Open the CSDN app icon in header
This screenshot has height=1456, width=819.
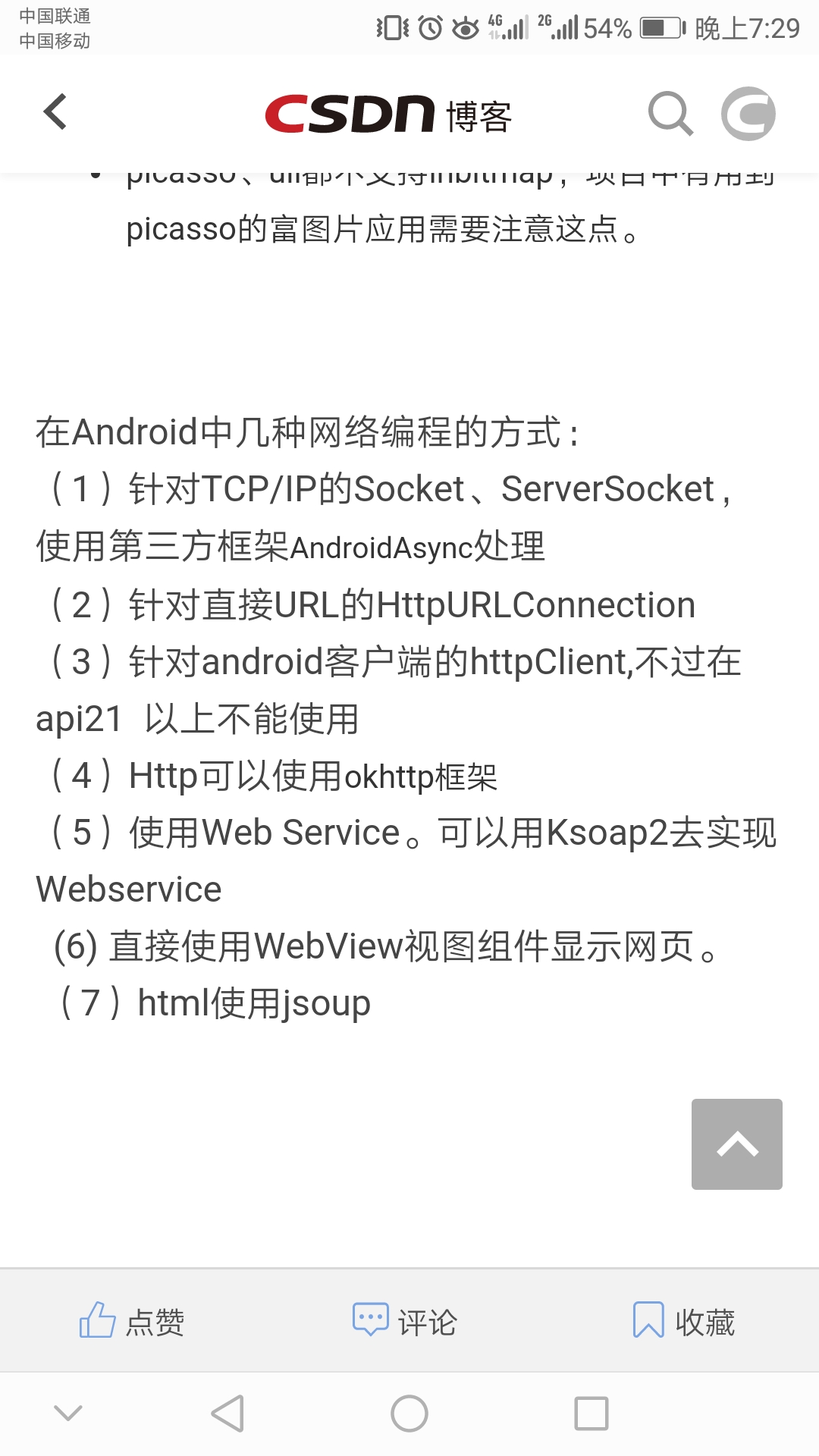[x=748, y=114]
